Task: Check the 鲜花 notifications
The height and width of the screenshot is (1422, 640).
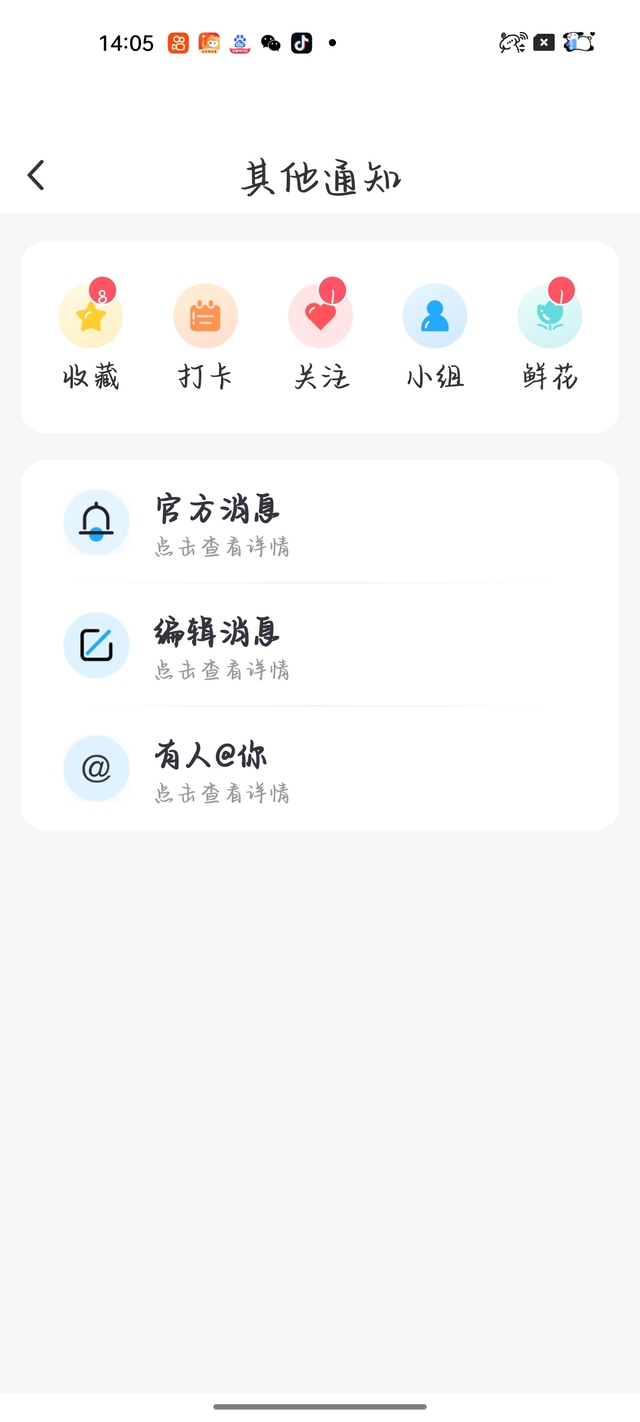Action: tap(550, 335)
